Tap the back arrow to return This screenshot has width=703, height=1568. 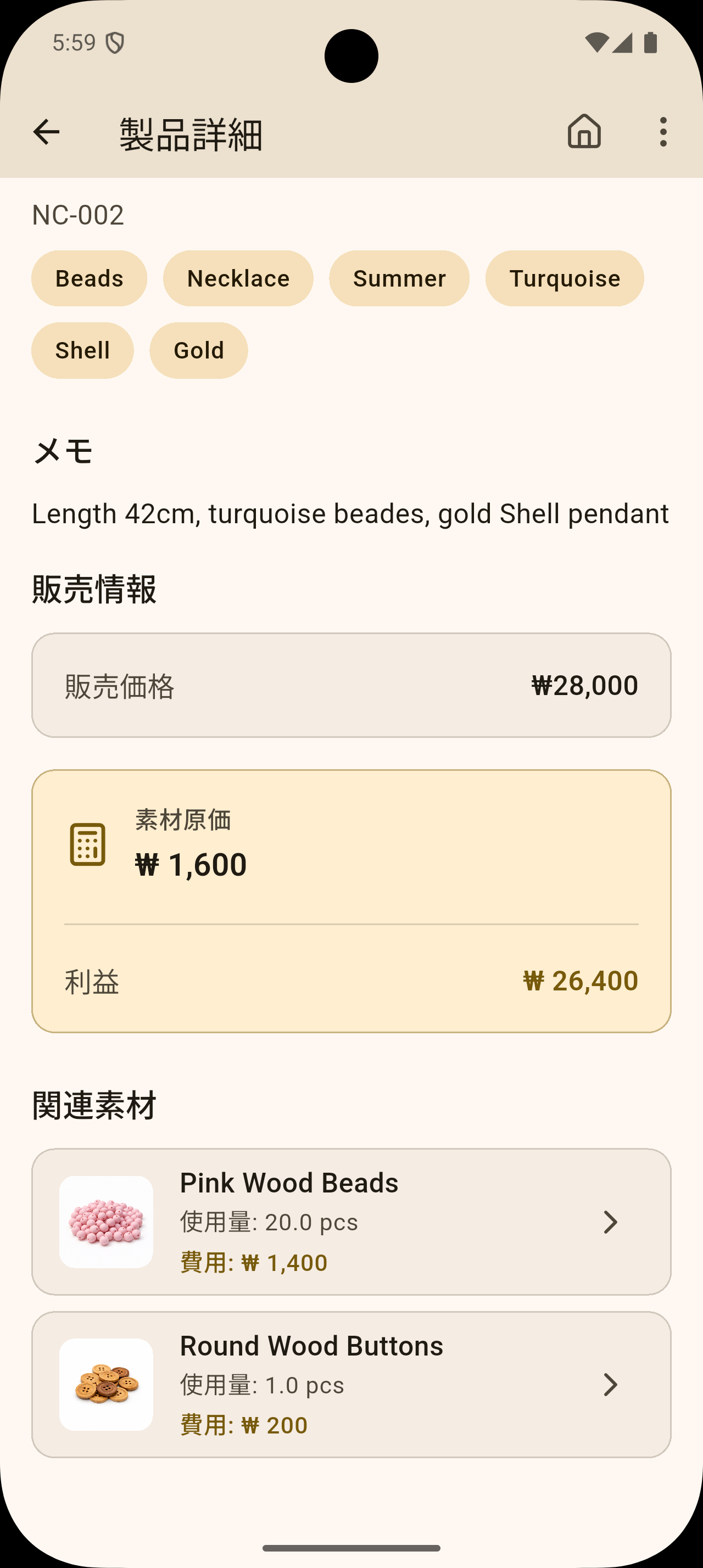(46, 132)
